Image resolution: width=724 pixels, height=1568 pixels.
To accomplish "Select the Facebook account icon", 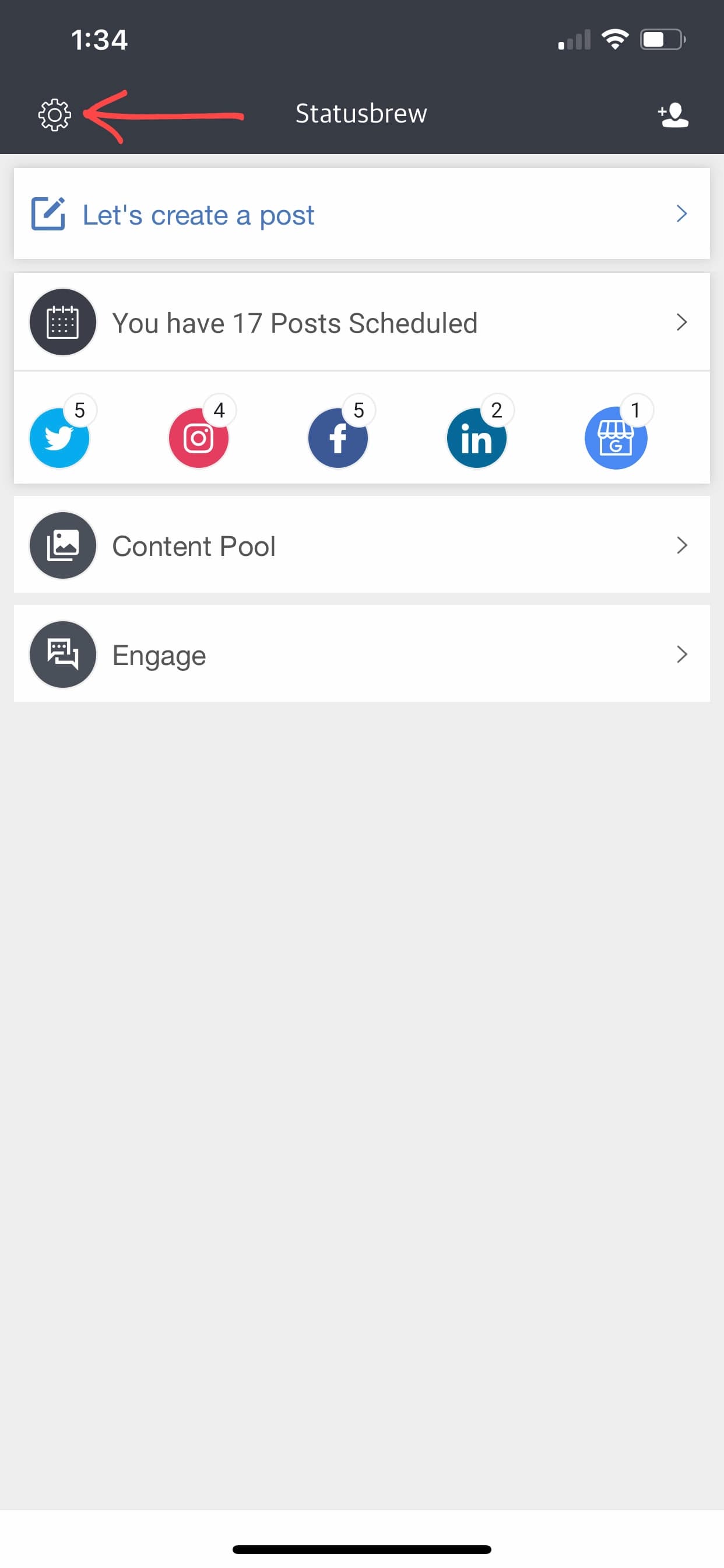I will (x=338, y=438).
